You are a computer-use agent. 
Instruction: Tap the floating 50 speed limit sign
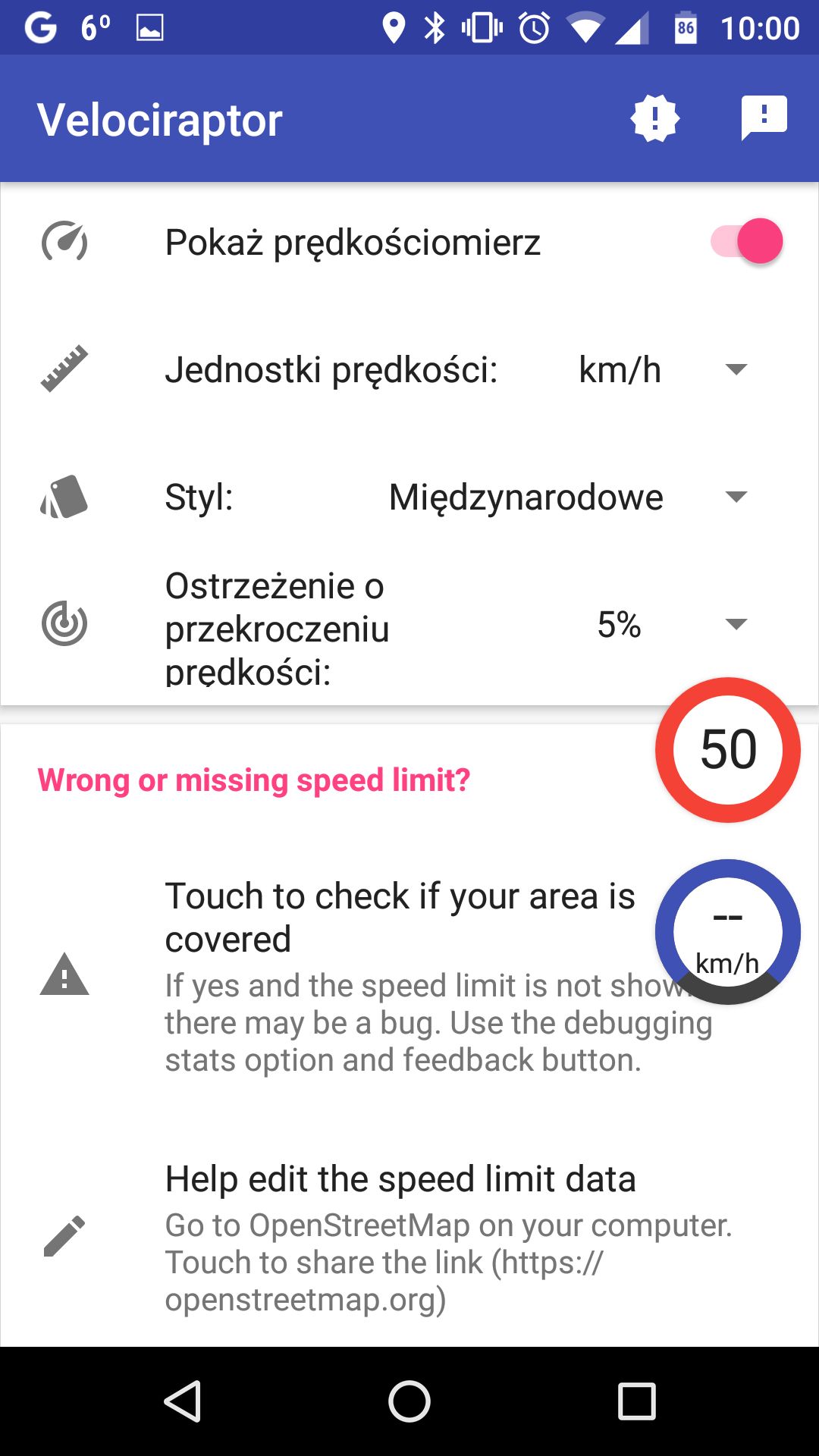pyautogui.click(x=728, y=749)
